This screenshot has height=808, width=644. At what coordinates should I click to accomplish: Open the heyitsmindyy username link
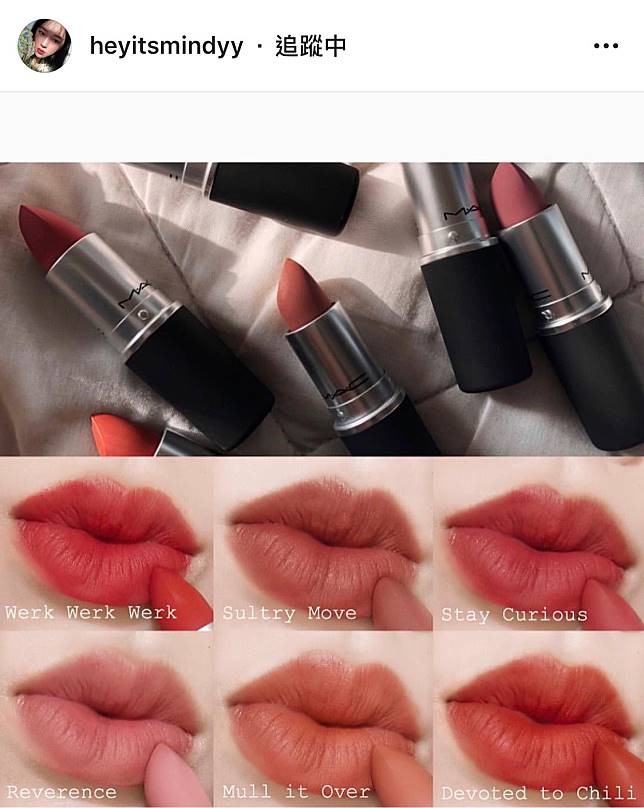[x=166, y=47]
